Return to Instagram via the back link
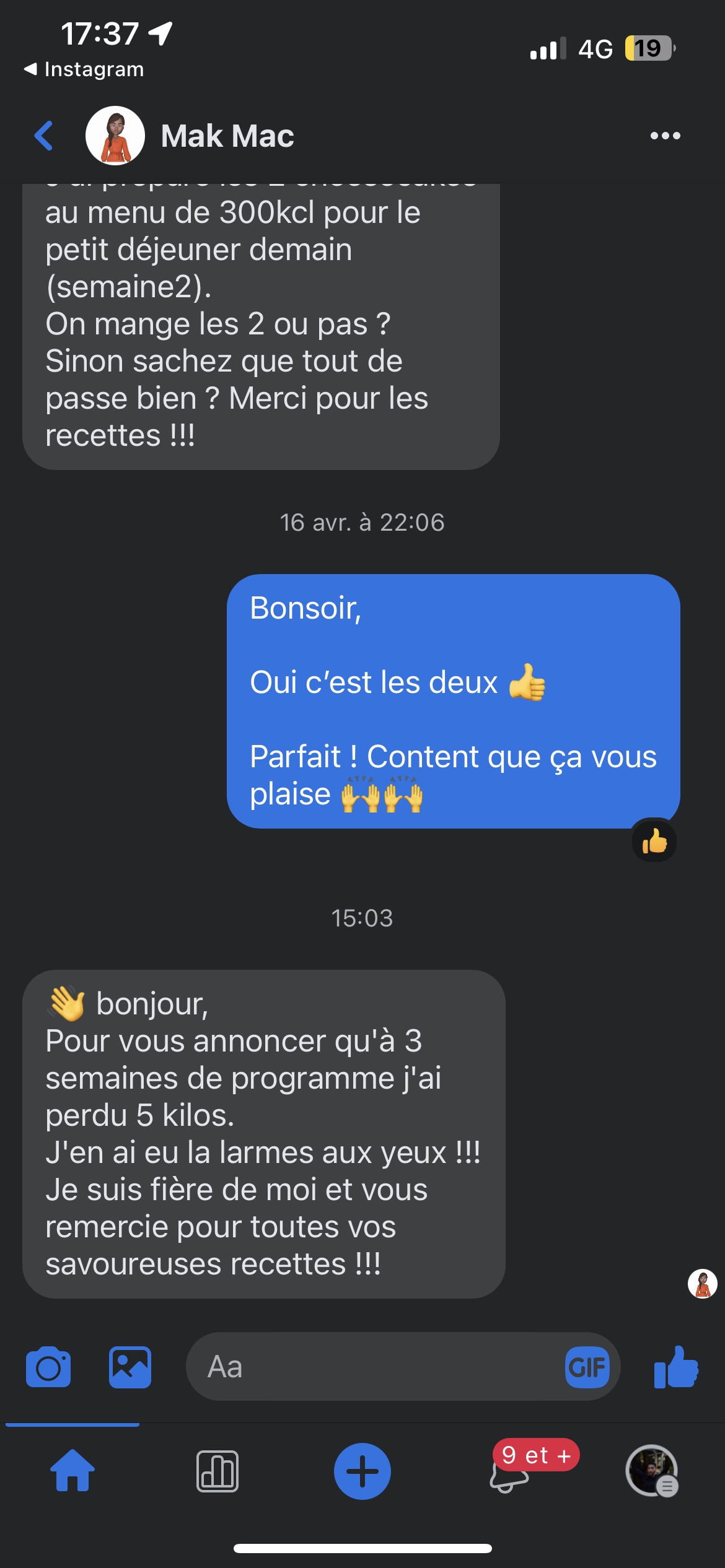The image size is (725, 1568). [x=84, y=69]
